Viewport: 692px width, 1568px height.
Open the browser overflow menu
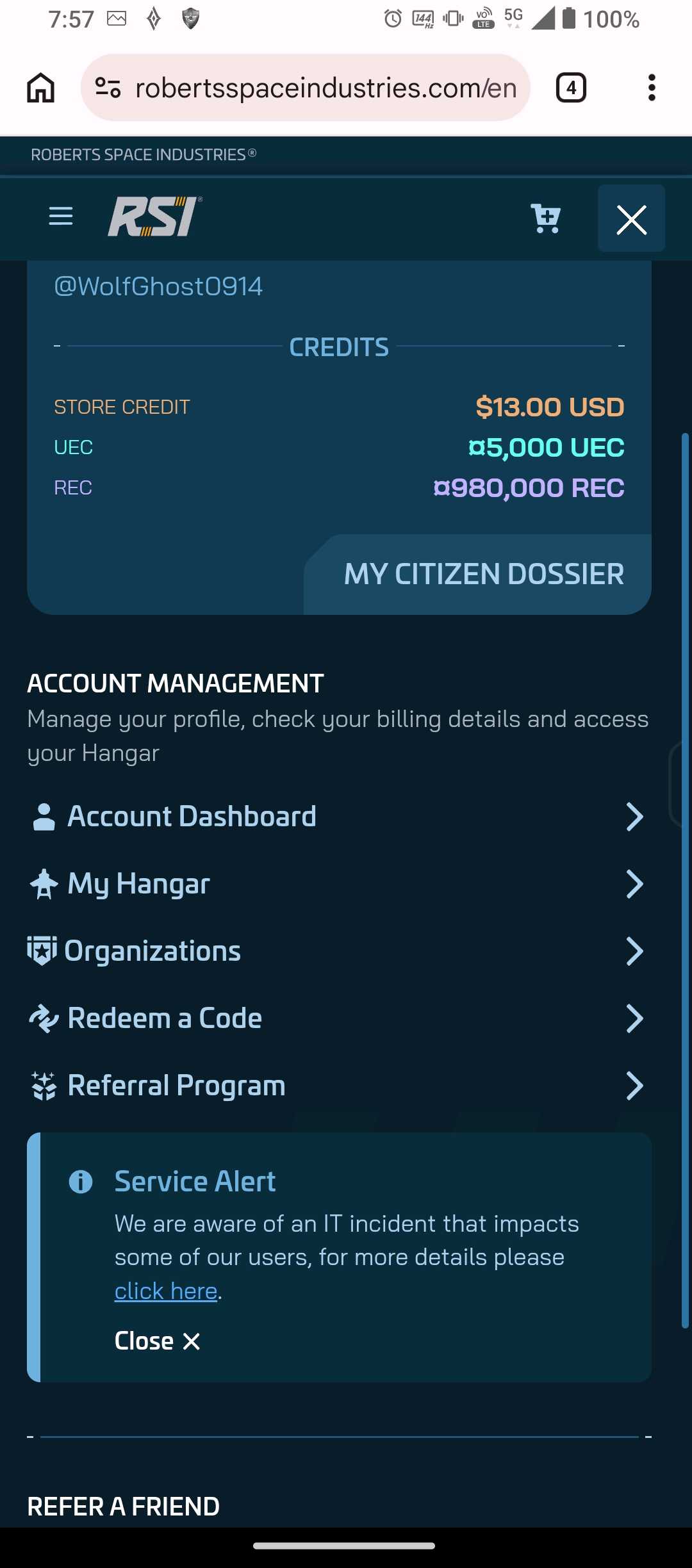coord(652,88)
